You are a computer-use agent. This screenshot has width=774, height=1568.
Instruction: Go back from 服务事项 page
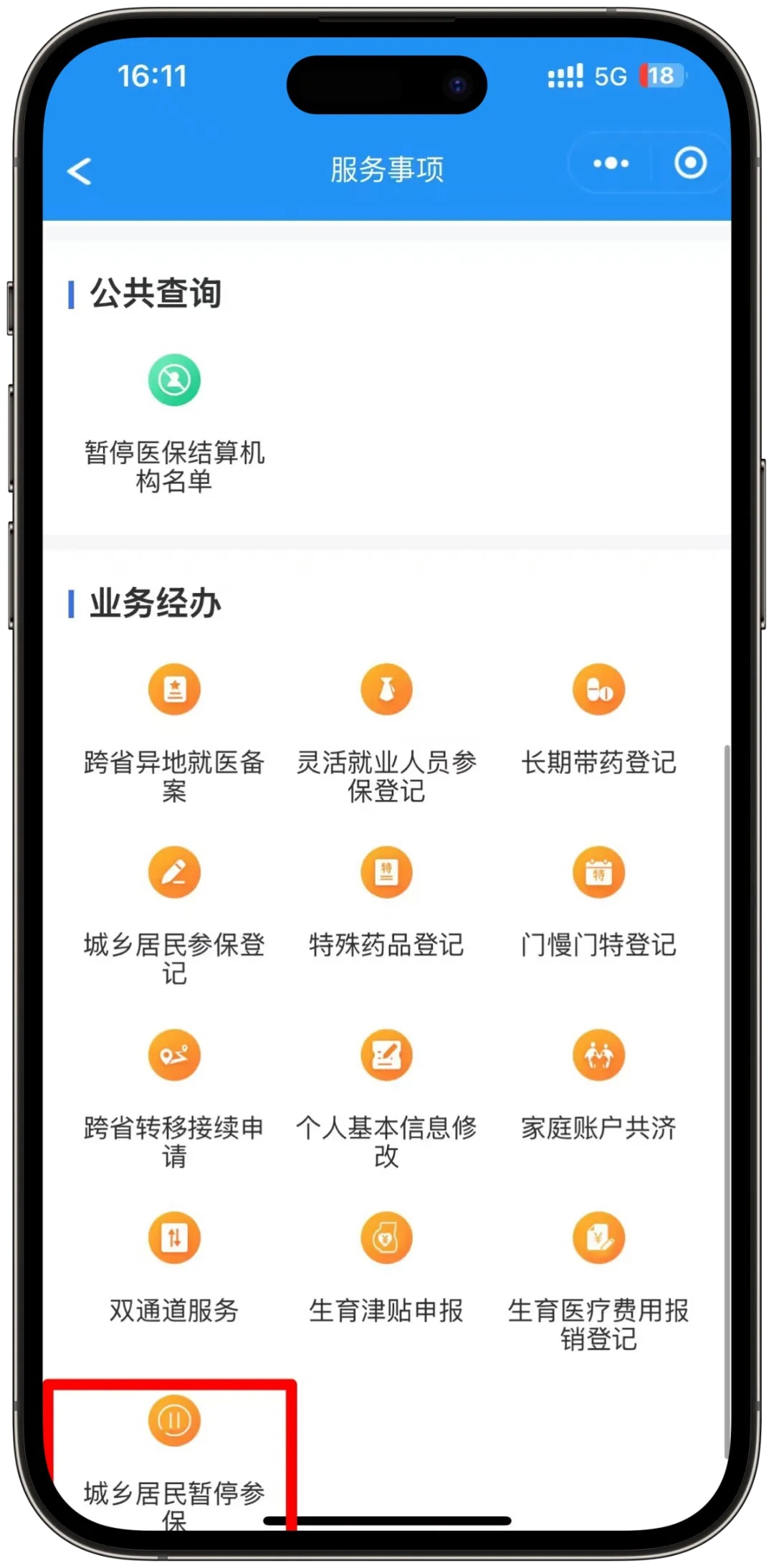tap(80, 171)
